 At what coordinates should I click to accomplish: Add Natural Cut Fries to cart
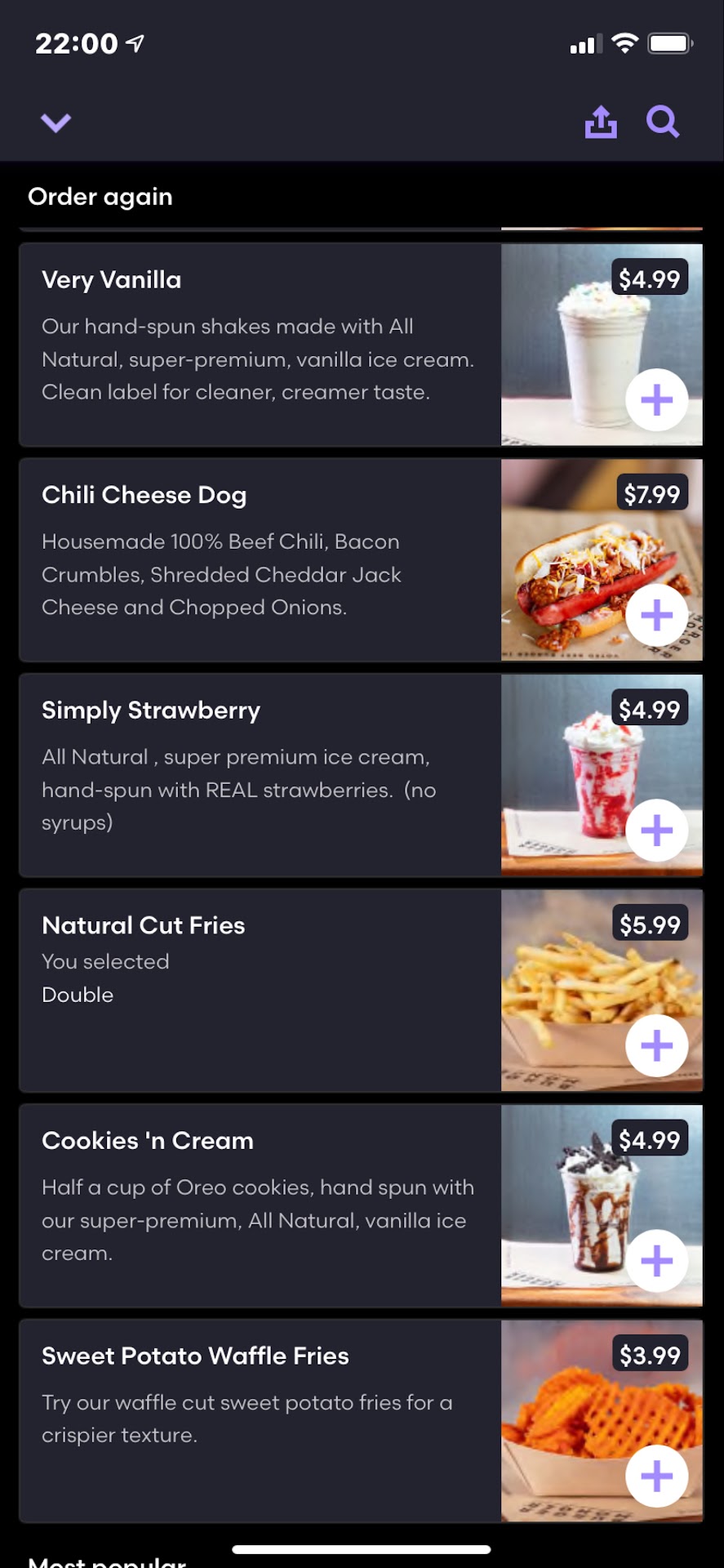[x=656, y=1045]
